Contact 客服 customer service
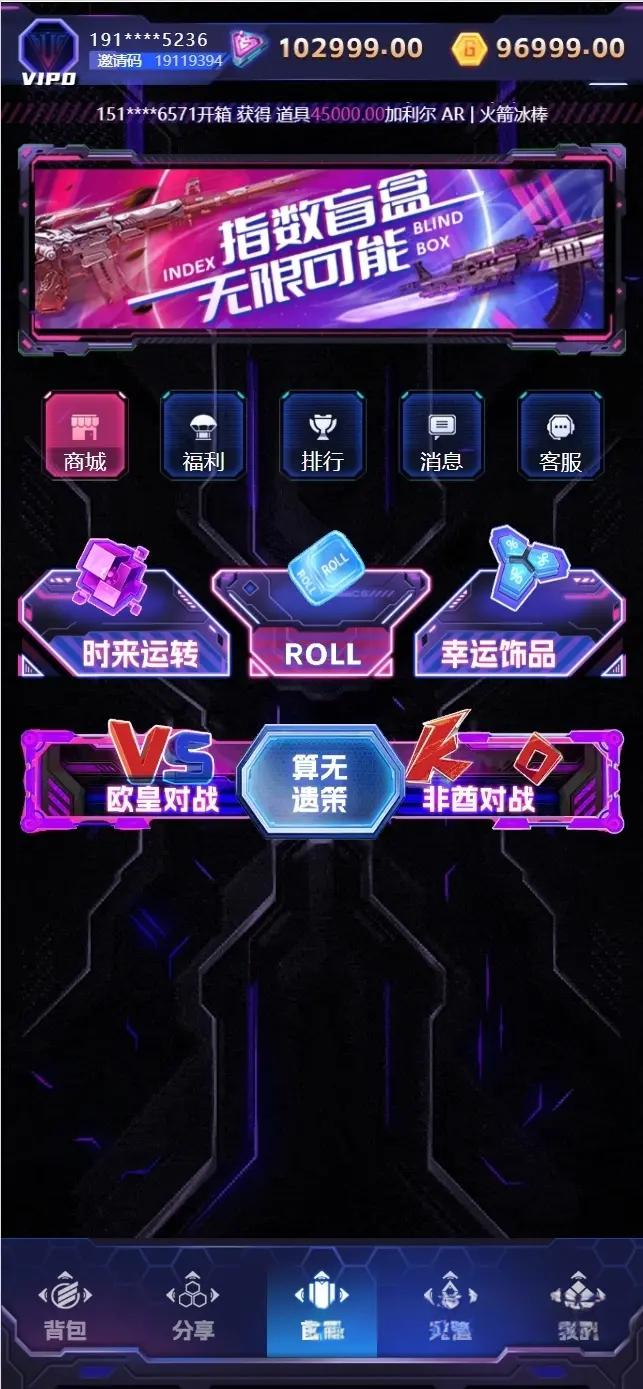 click(x=560, y=435)
